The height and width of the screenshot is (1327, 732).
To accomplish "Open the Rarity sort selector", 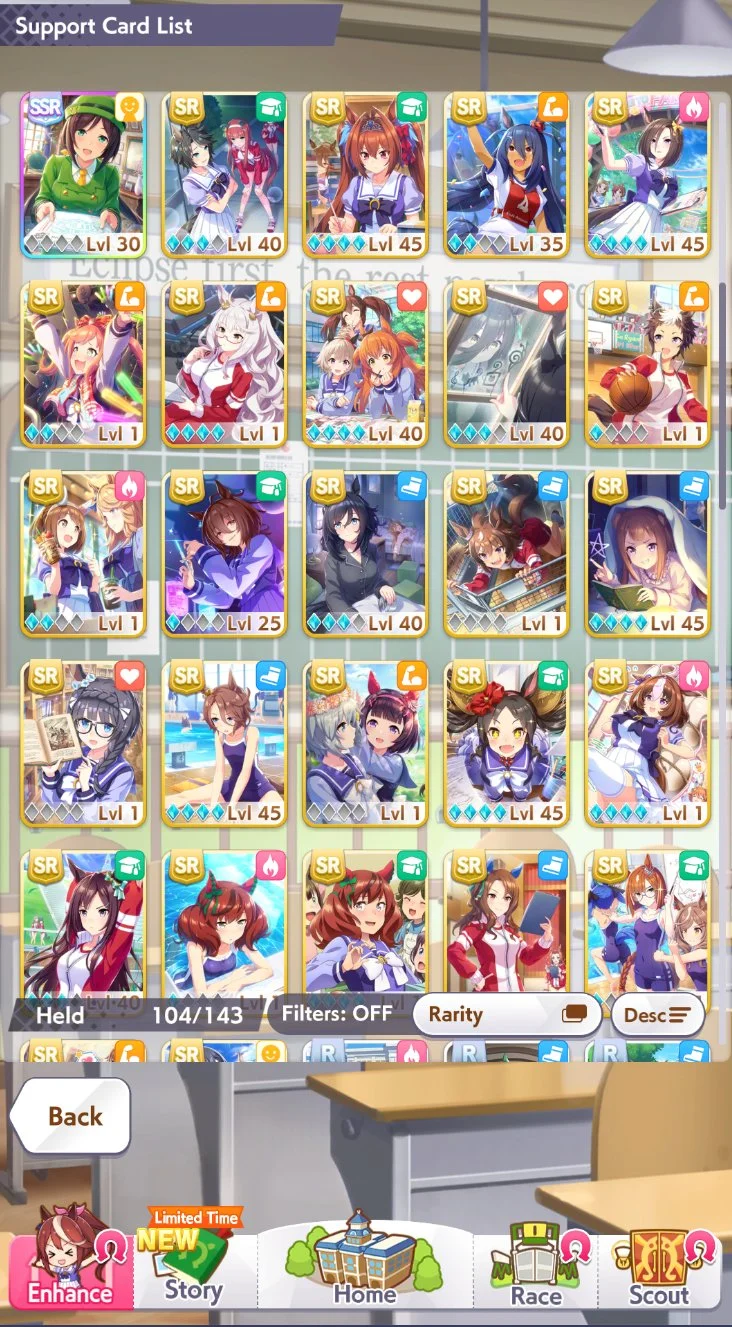I will pos(506,1014).
